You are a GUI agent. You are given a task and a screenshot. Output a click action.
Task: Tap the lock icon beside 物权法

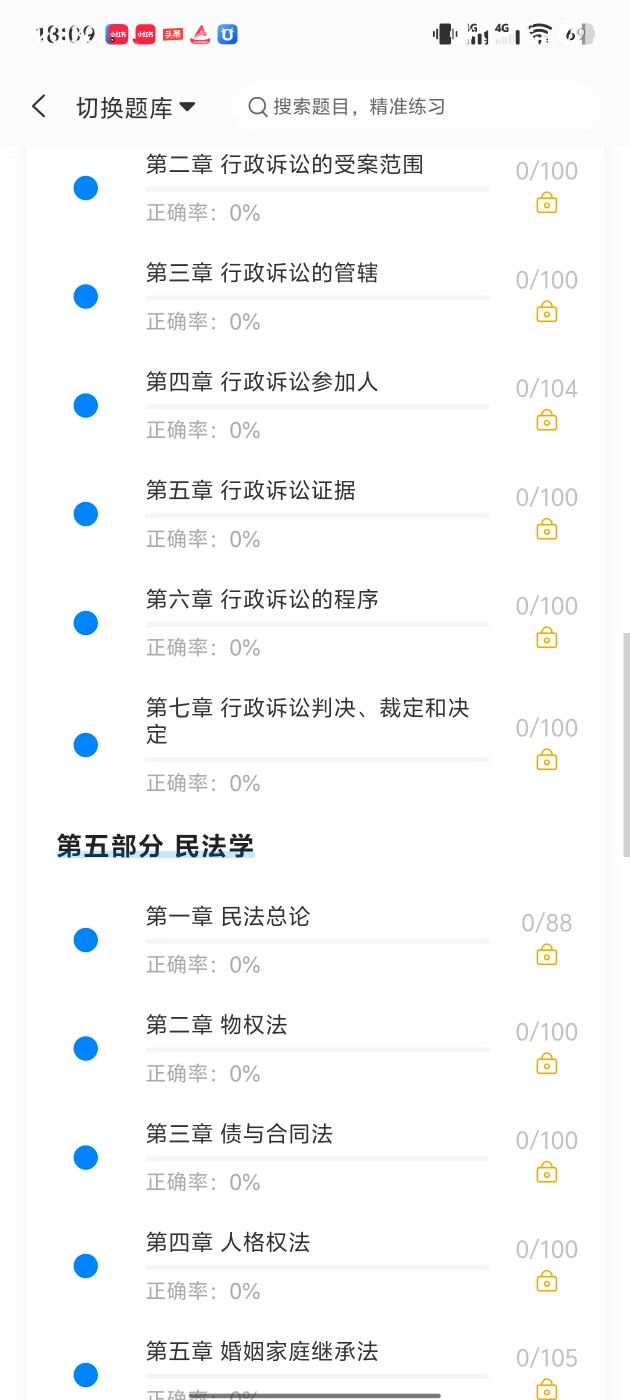pyautogui.click(x=547, y=1064)
